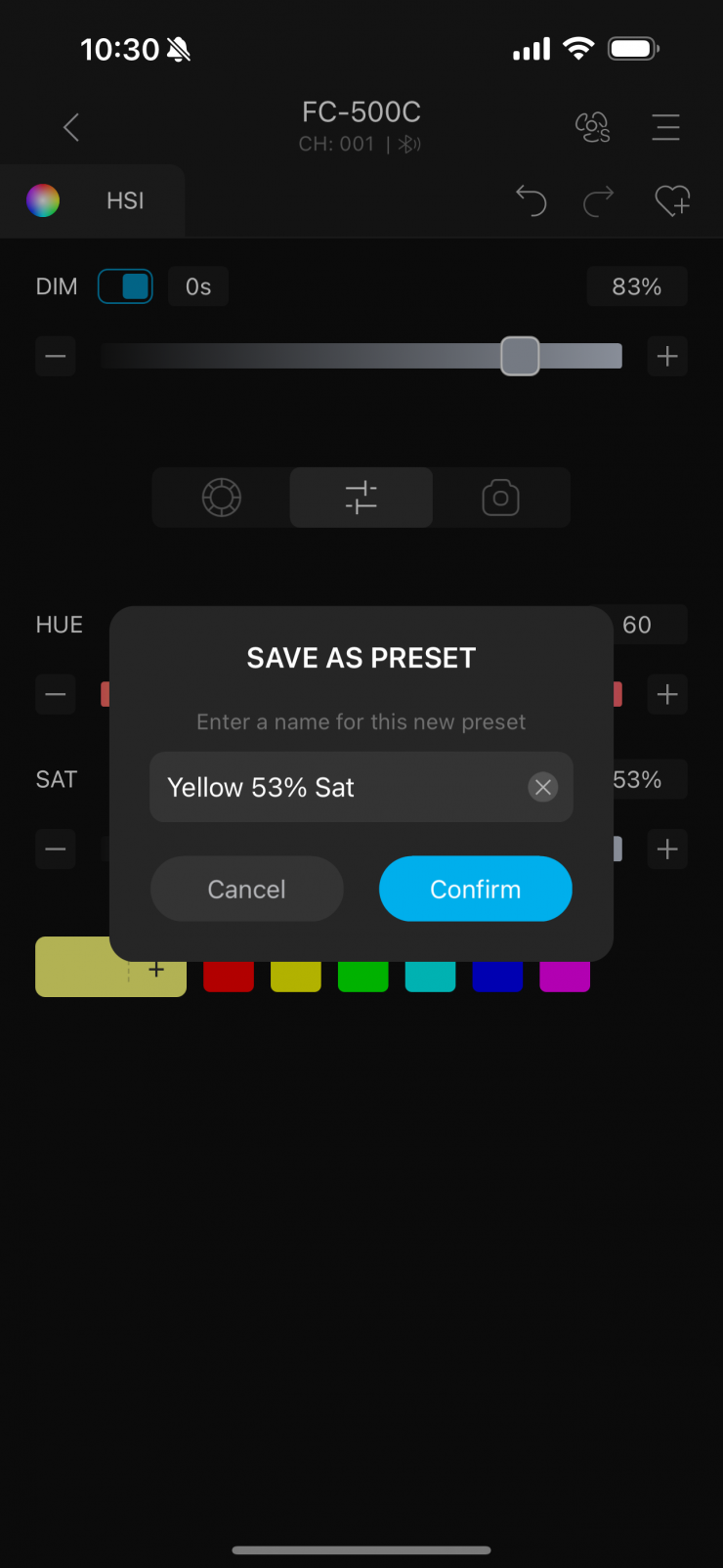Viewport: 723px width, 1568px height.
Task: Decrease DIM brightness with minus
Action: click(x=56, y=356)
